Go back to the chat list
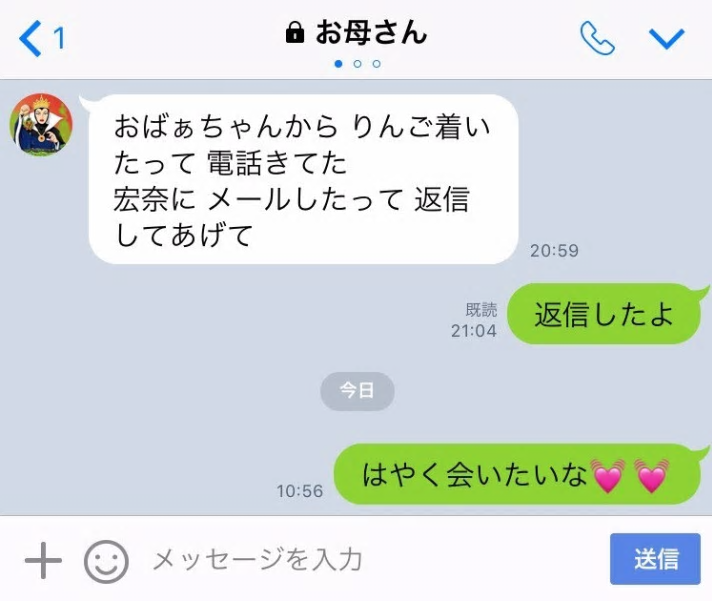This screenshot has width=712, height=608. tap(40, 38)
